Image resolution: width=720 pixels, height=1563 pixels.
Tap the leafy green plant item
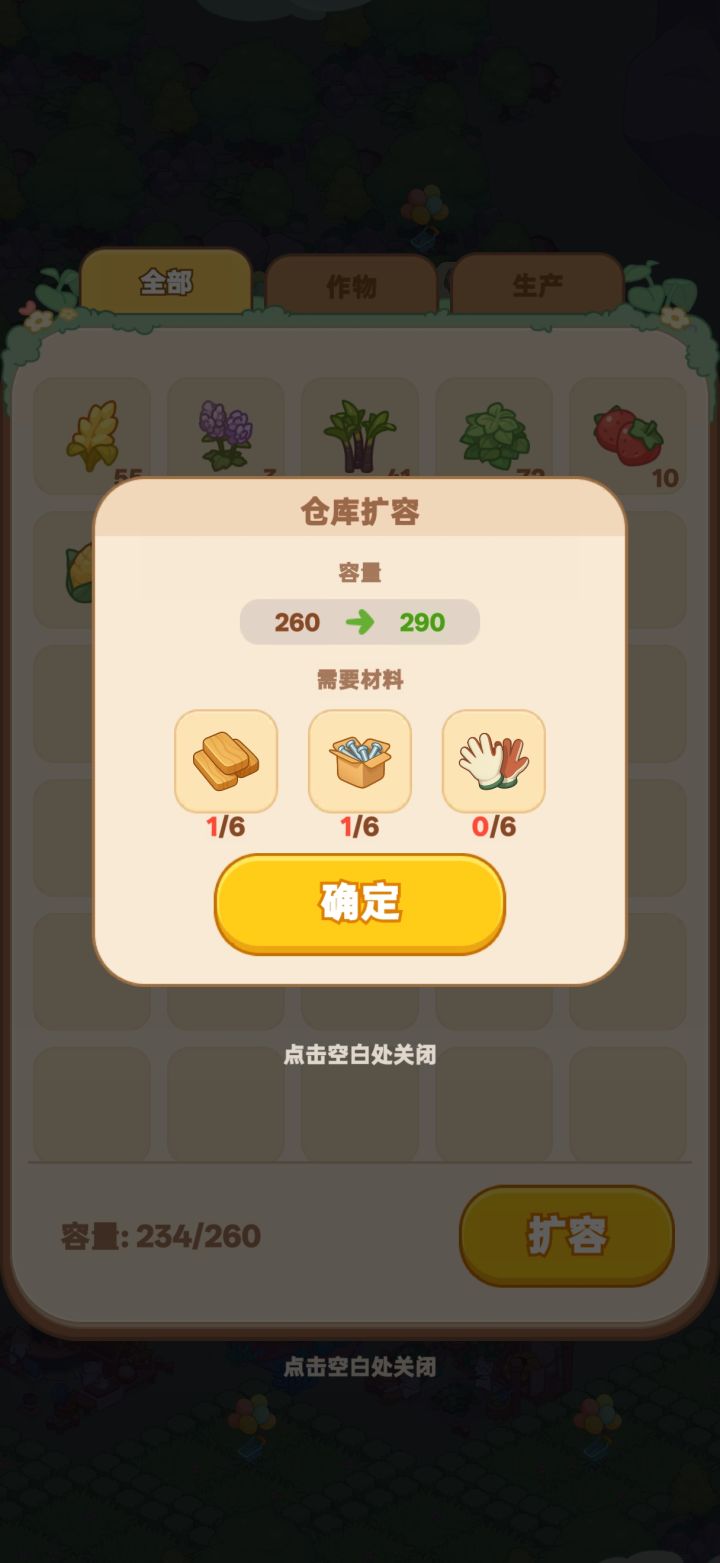pos(493,430)
